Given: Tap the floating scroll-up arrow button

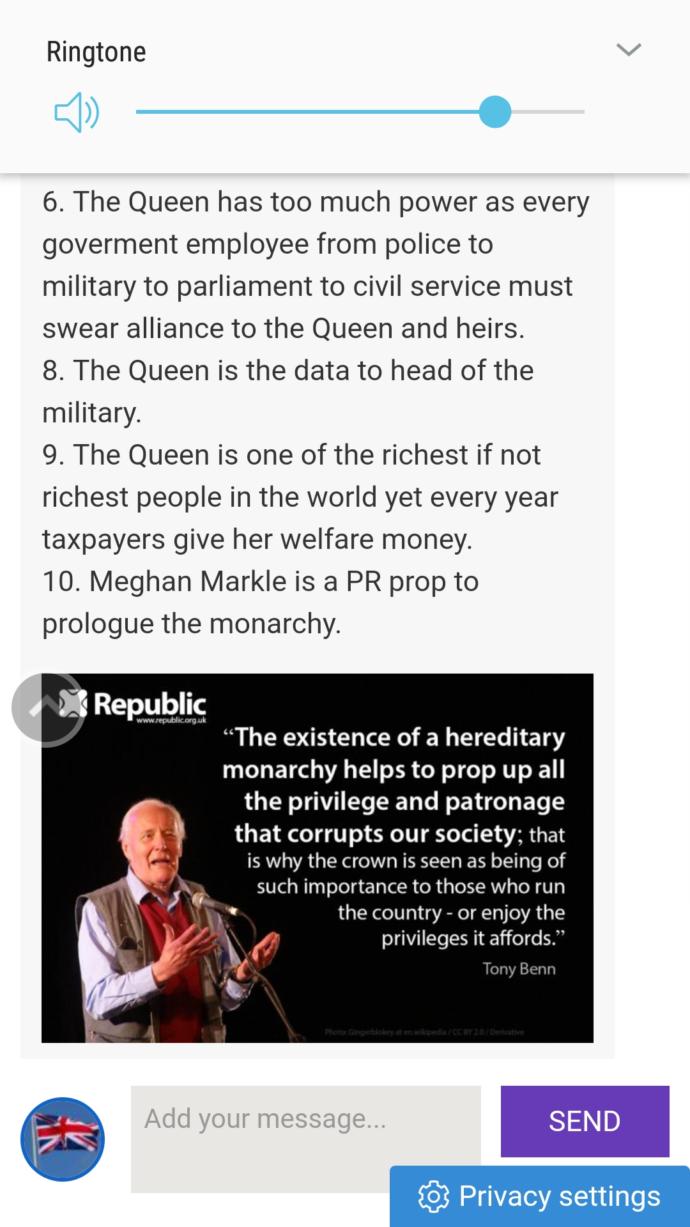Looking at the screenshot, I should [47, 709].
